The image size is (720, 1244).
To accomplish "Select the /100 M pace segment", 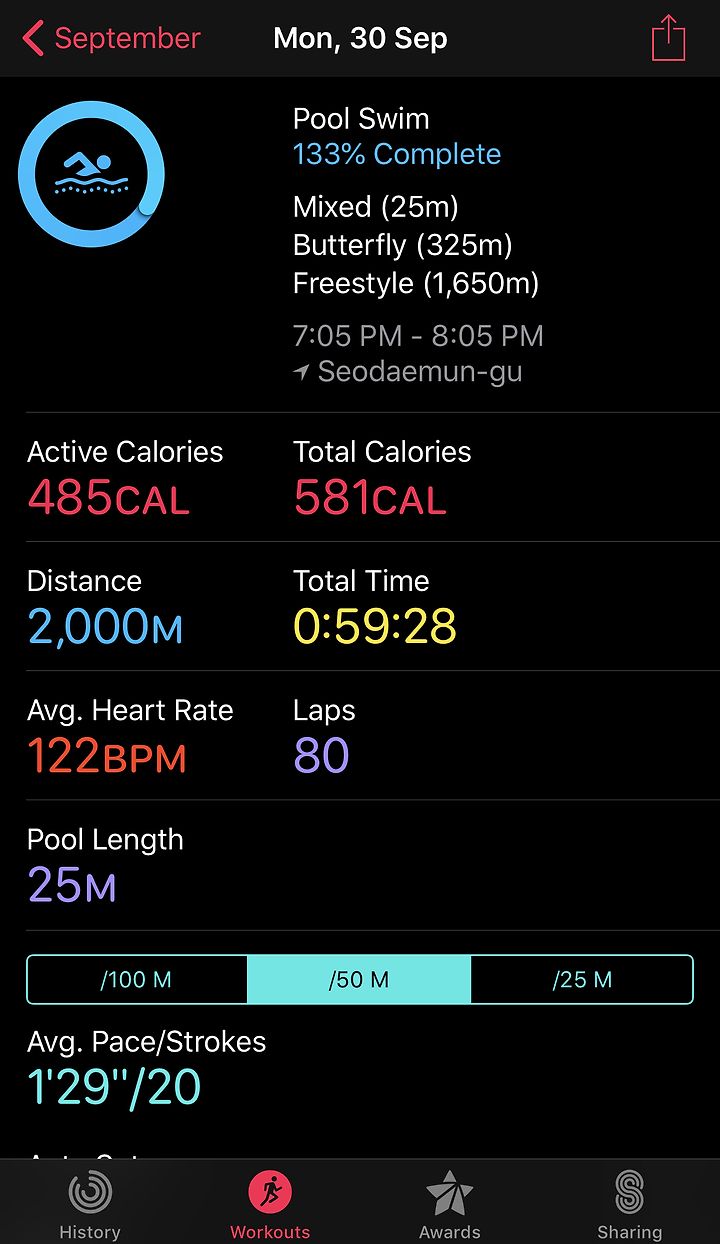I will click(137, 979).
